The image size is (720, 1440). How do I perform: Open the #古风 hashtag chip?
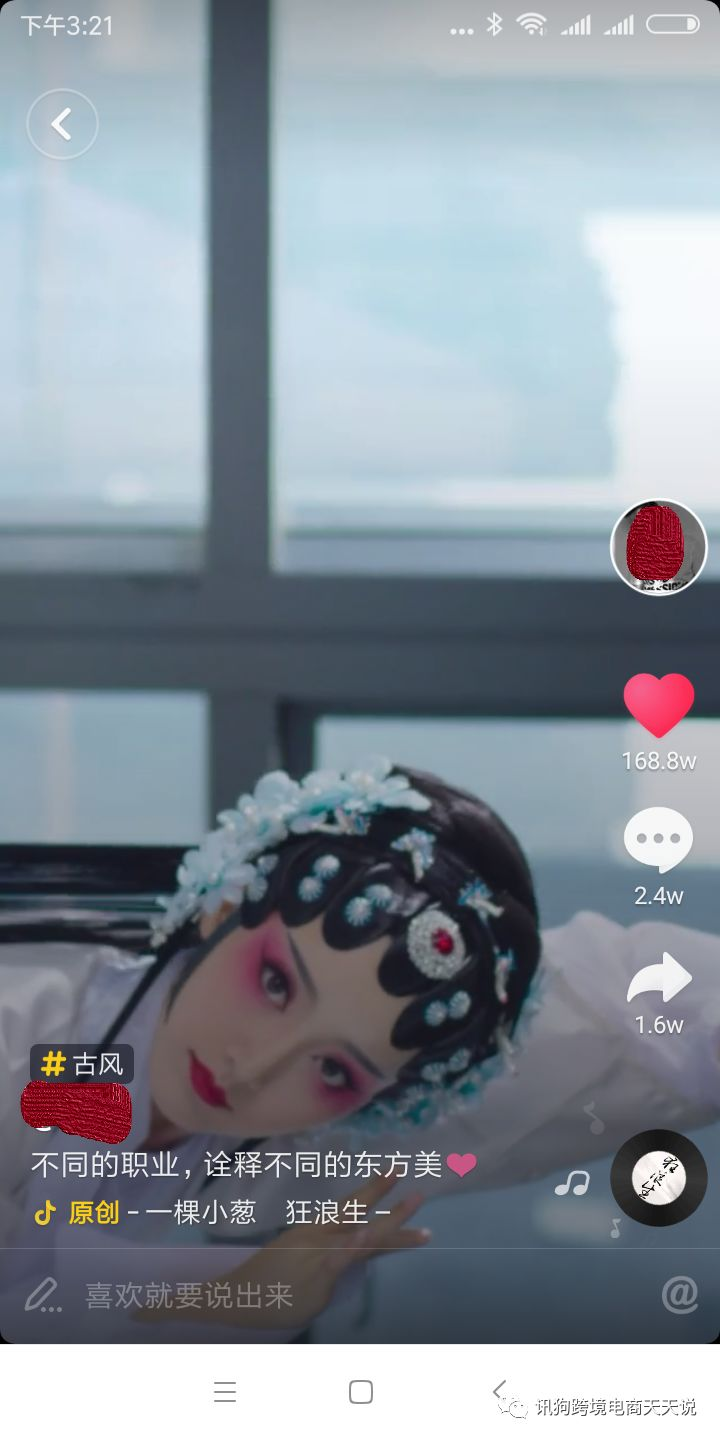tap(82, 1064)
